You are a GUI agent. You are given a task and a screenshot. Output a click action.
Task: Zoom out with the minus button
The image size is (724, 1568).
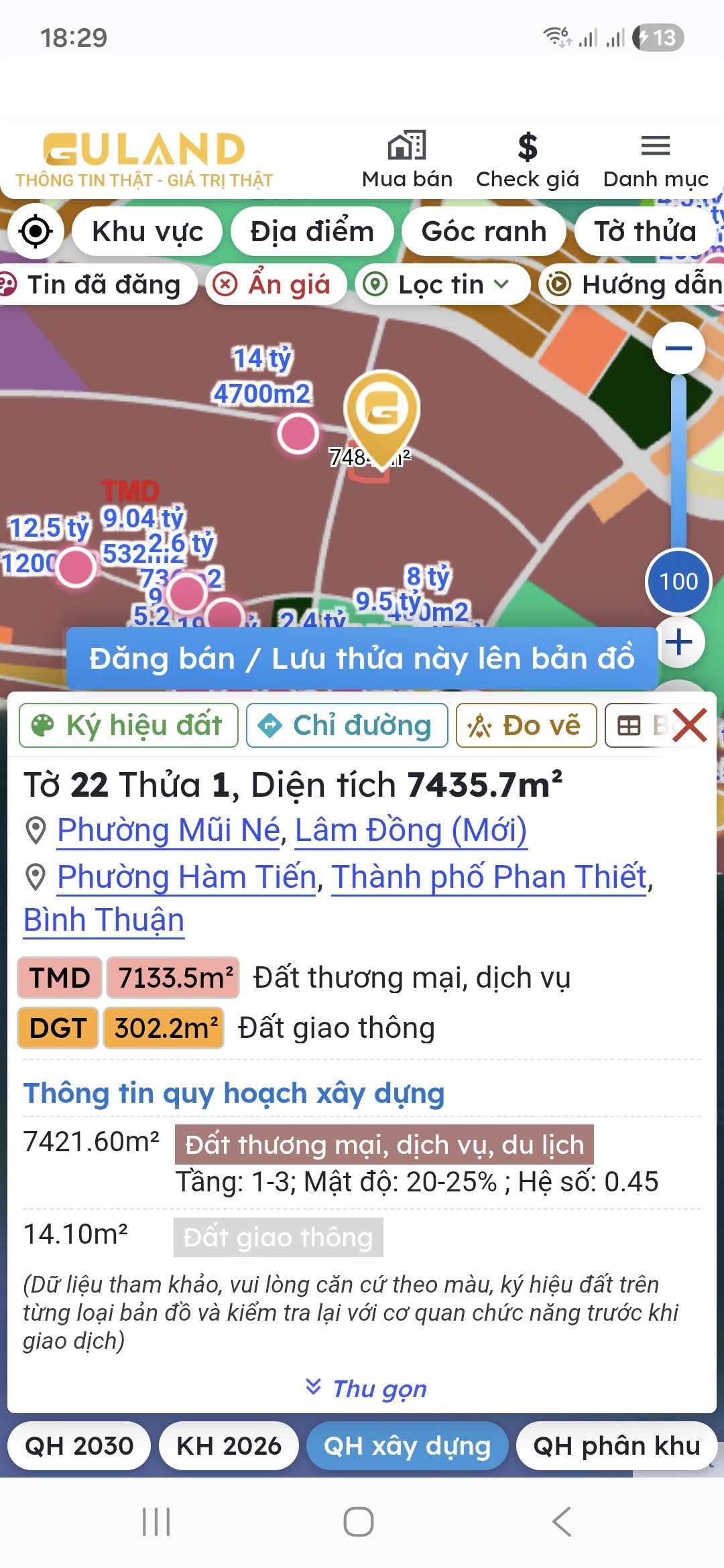678,348
